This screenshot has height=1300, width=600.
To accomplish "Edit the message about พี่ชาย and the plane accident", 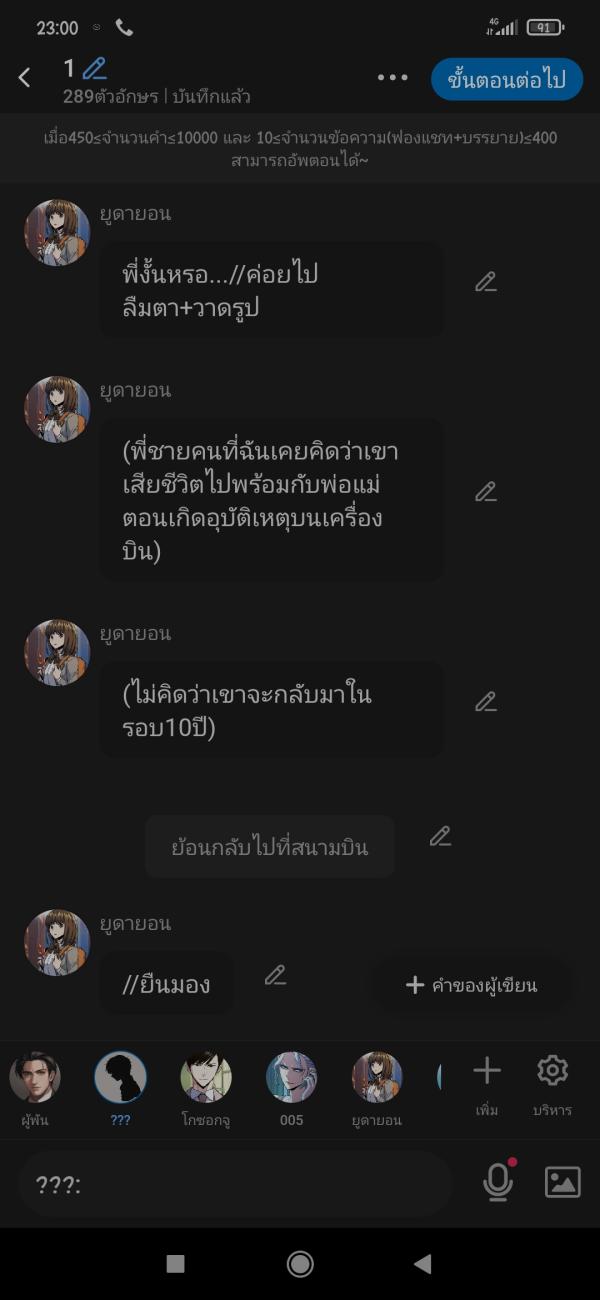I will pyautogui.click(x=486, y=492).
